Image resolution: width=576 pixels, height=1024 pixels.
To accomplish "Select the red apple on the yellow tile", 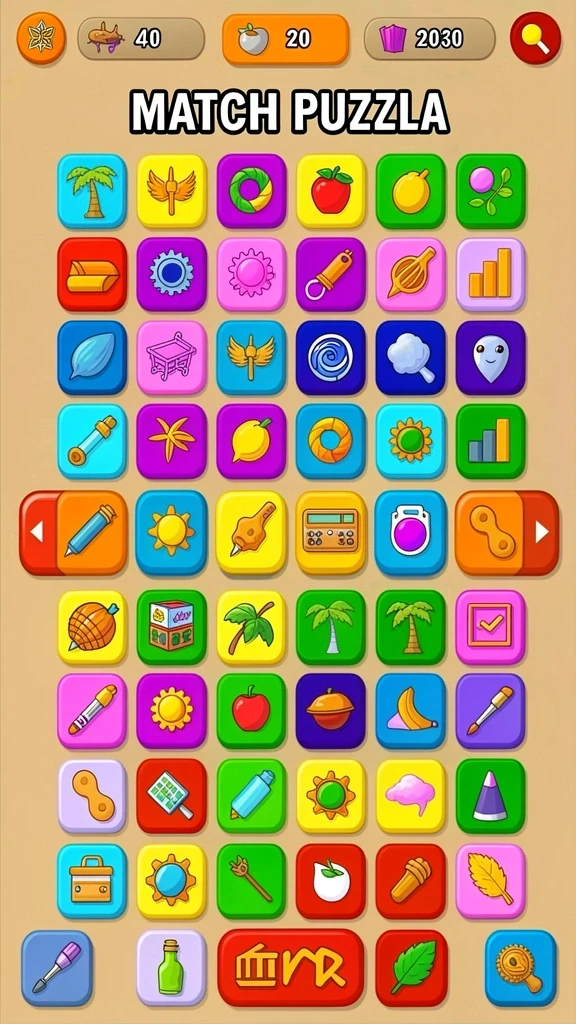I will pos(330,190).
